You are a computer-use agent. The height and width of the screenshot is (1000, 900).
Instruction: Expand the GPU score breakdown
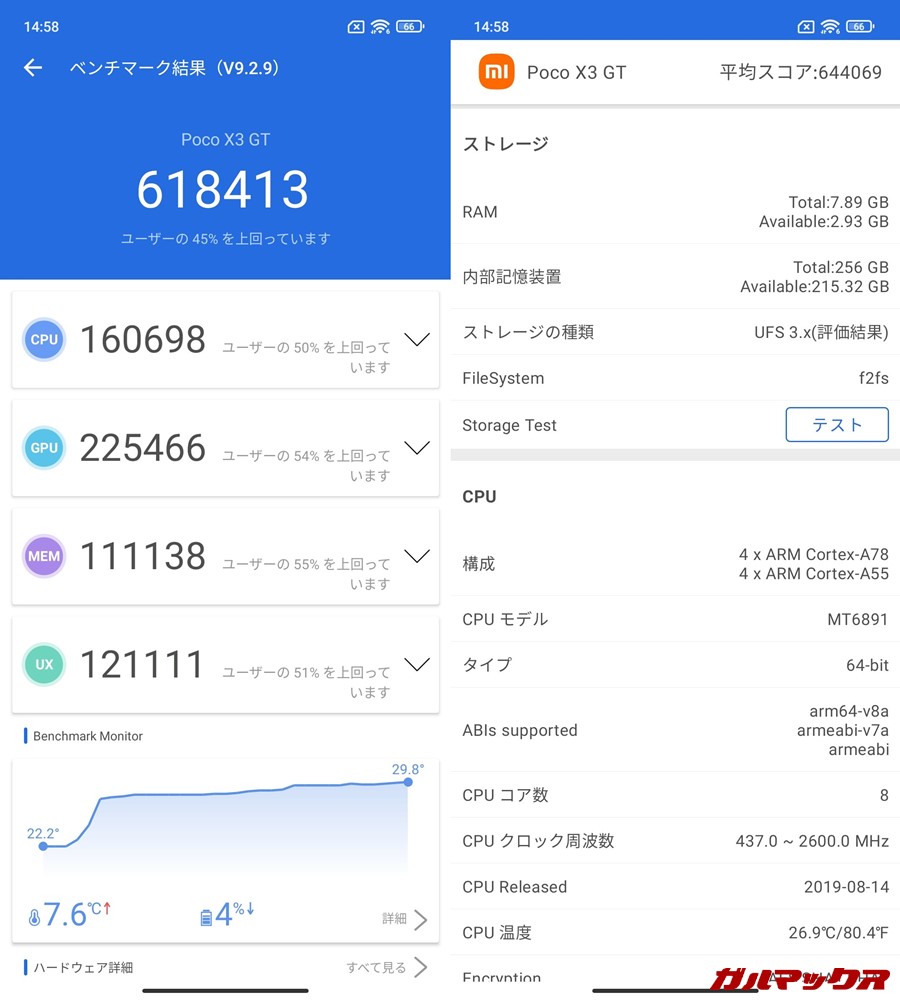[x=417, y=448]
